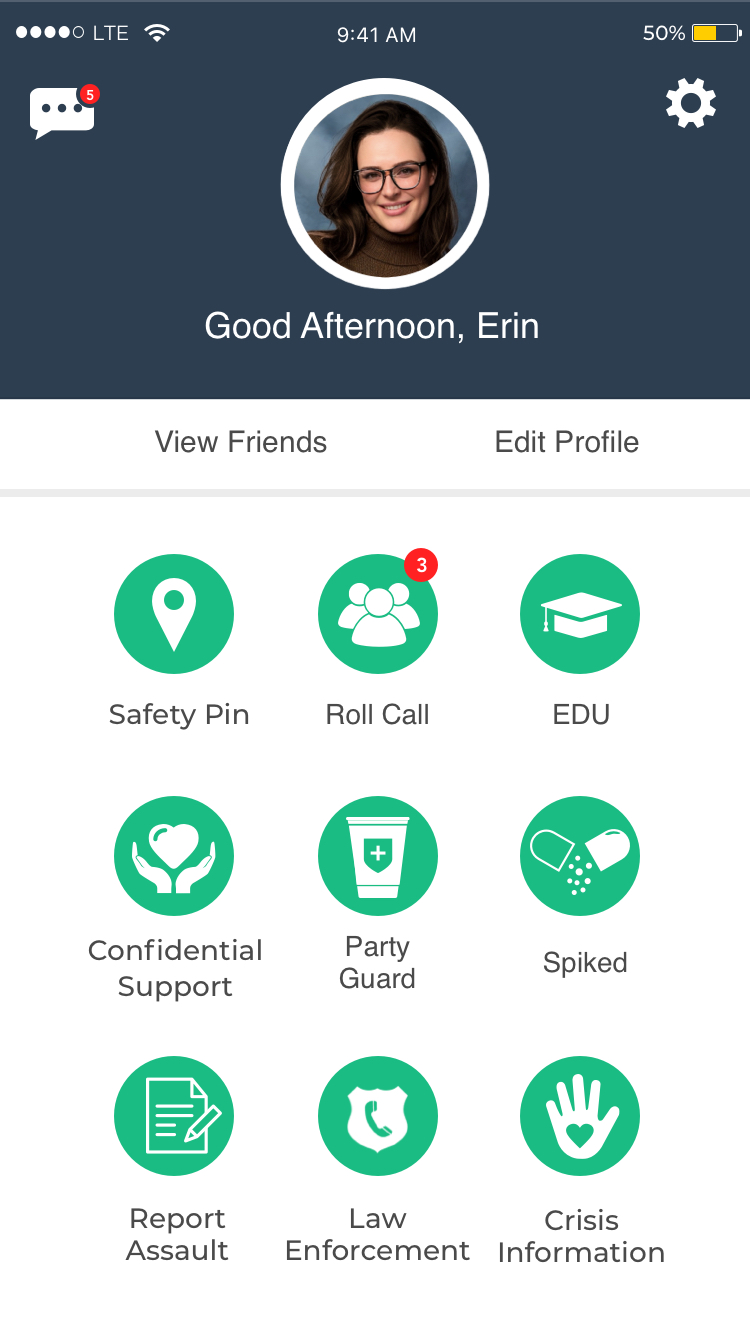Image resolution: width=750 pixels, height=1334 pixels.
Task: Select the LTE signal indicator
Action: tap(70, 32)
